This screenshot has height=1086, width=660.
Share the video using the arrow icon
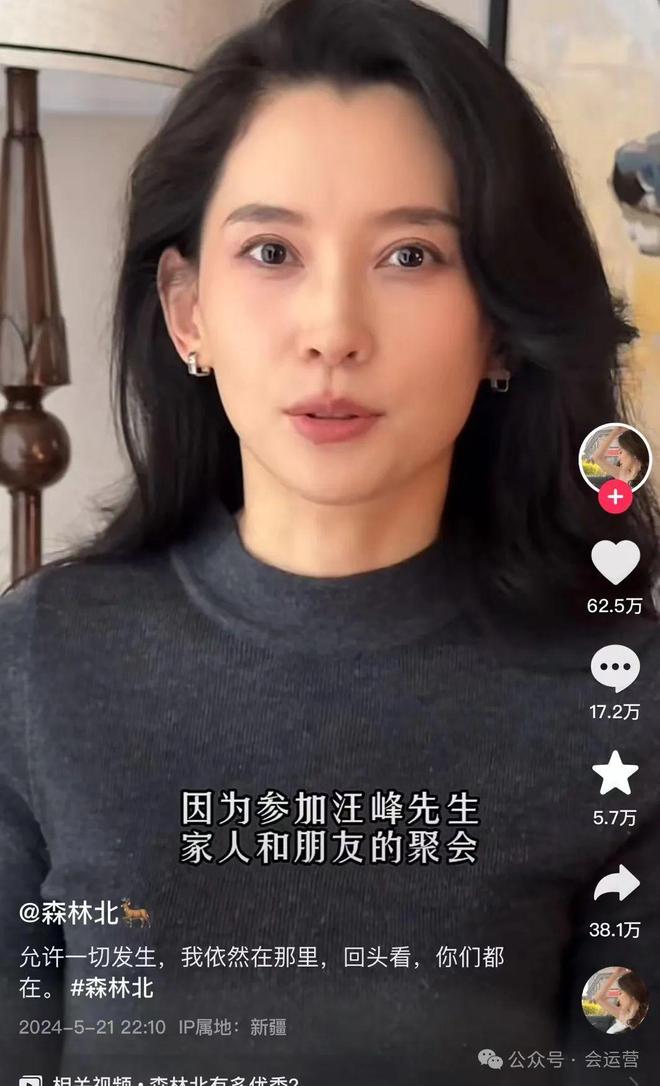coord(616,883)
